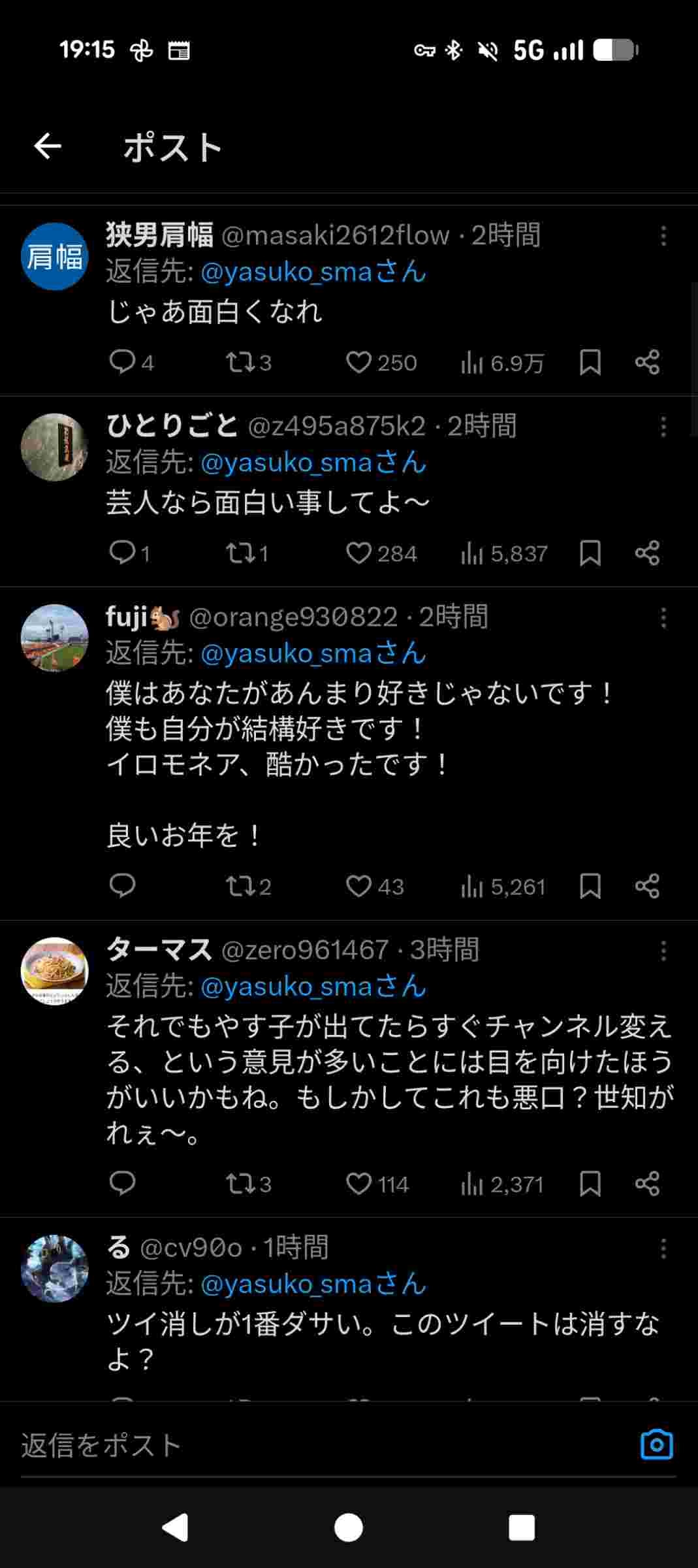
Task: Go to the system home screen
Action: point(349,1527)
